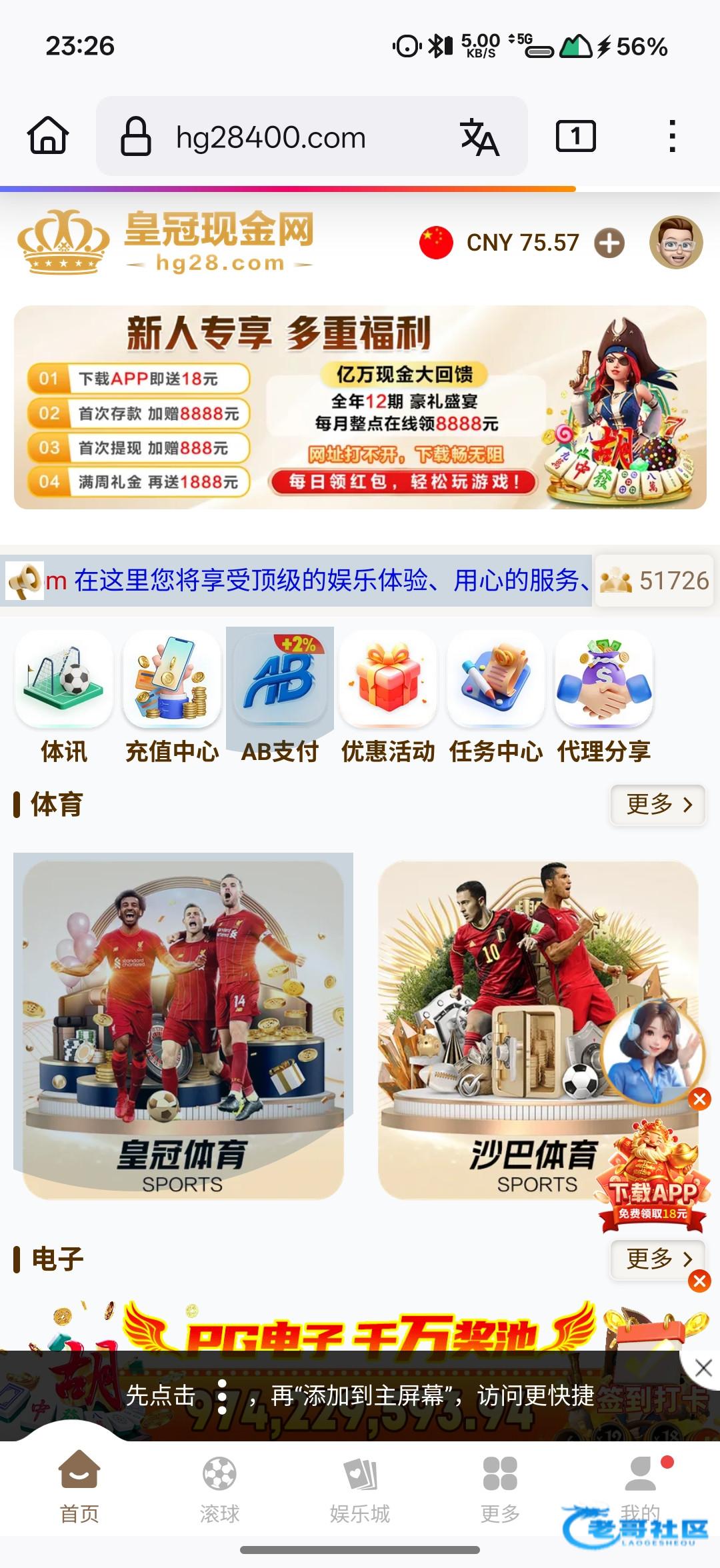This screenshot has height=1568, width=720.
Task: Open the browser home button
Action: [47, 137]
